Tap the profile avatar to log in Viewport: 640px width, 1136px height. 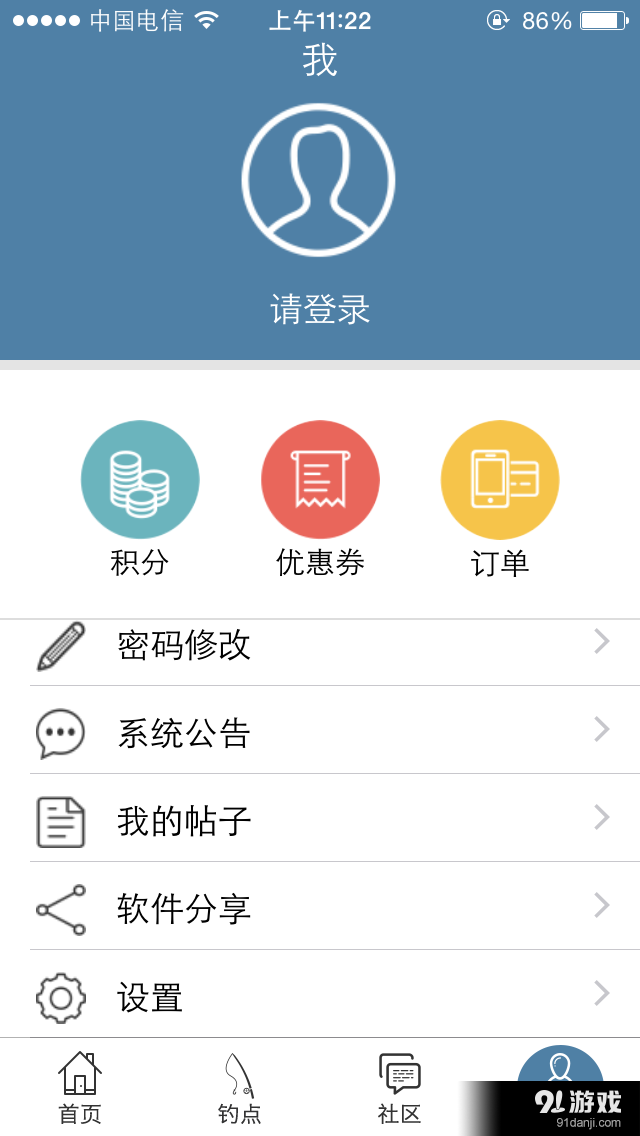[x=319, y=180]
